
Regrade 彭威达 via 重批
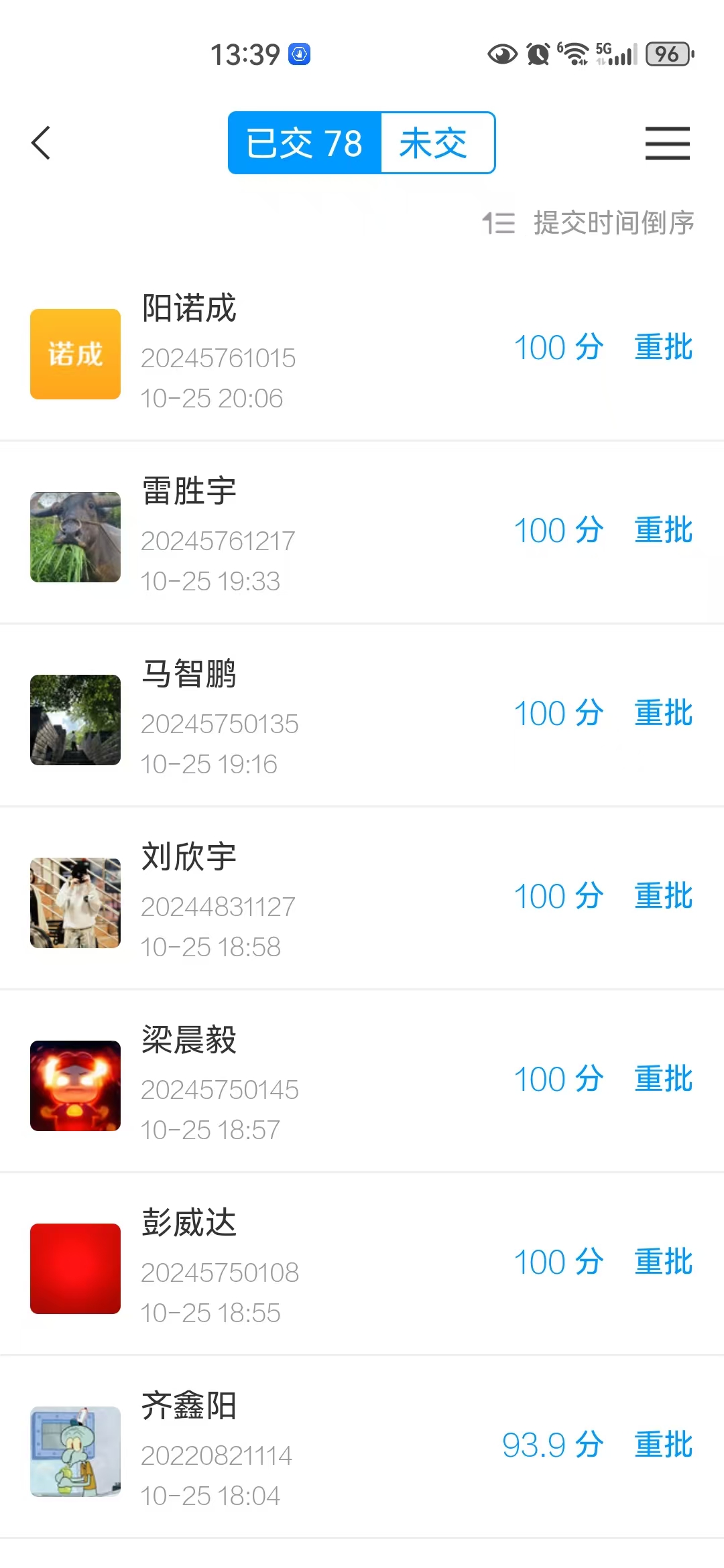(663, 1262)
